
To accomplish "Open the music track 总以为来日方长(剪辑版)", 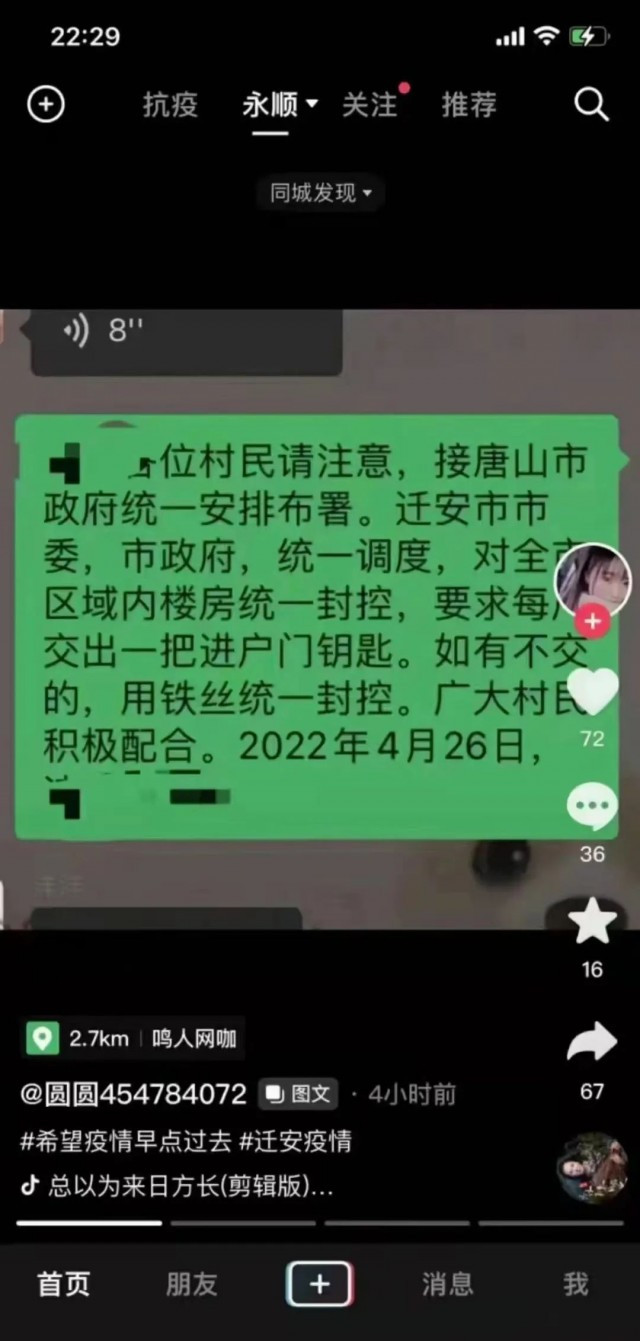I will 190,1187.
